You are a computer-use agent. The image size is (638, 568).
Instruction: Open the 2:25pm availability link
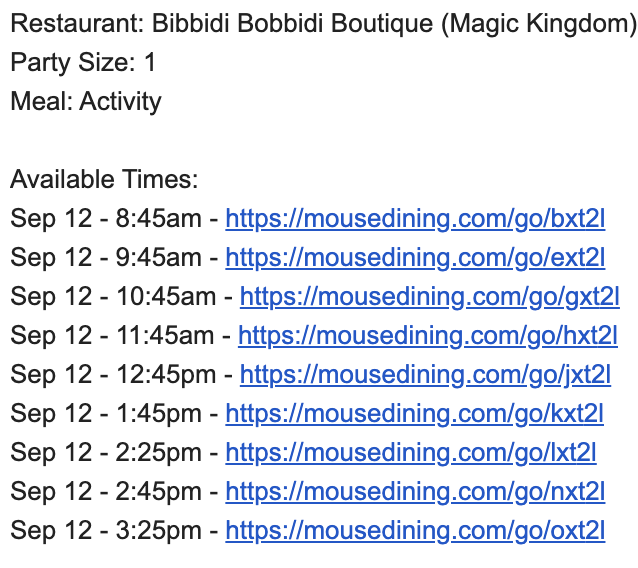tap(411, 453)
